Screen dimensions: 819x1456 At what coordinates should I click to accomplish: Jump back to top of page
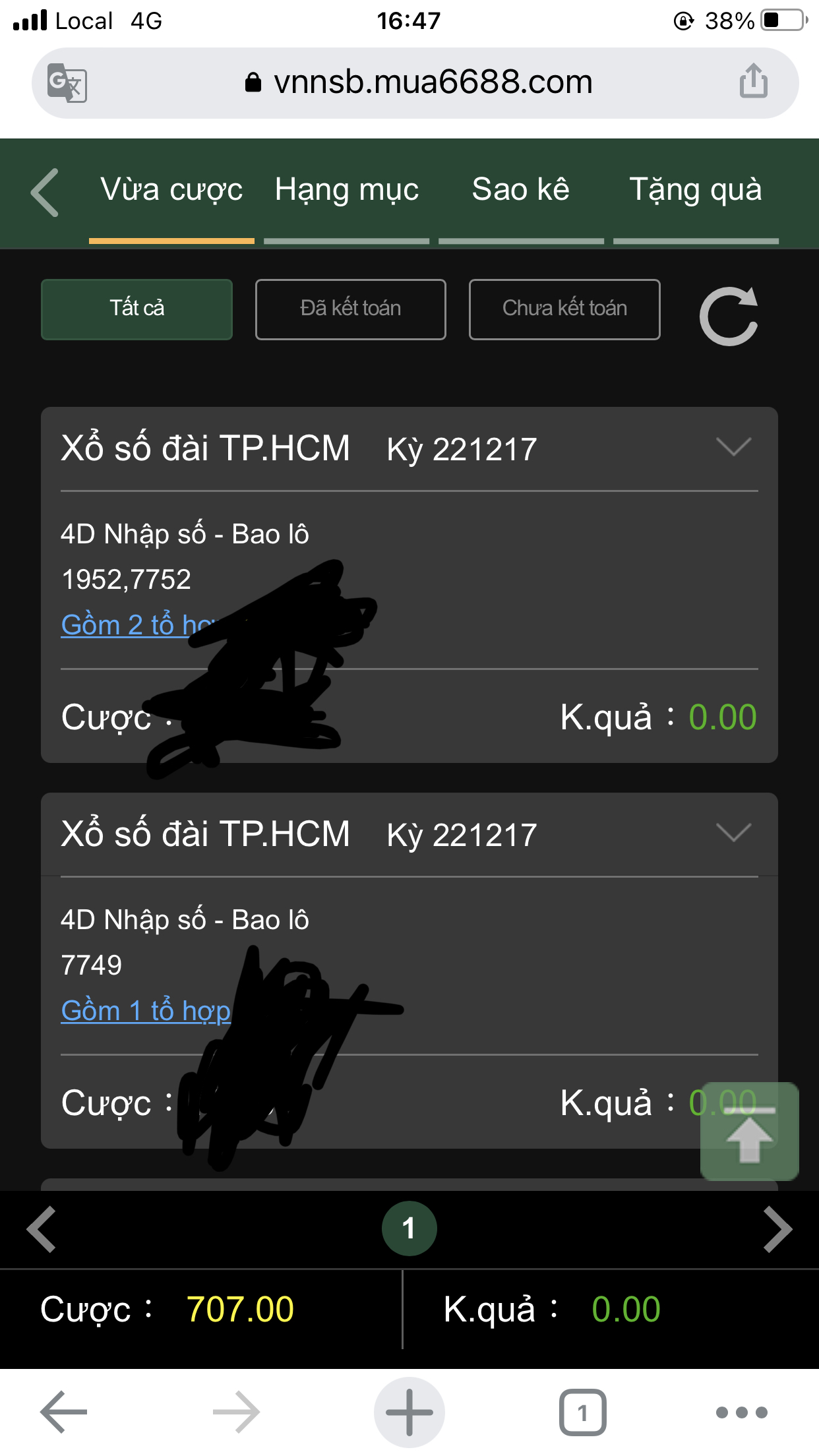point(749,1132)
